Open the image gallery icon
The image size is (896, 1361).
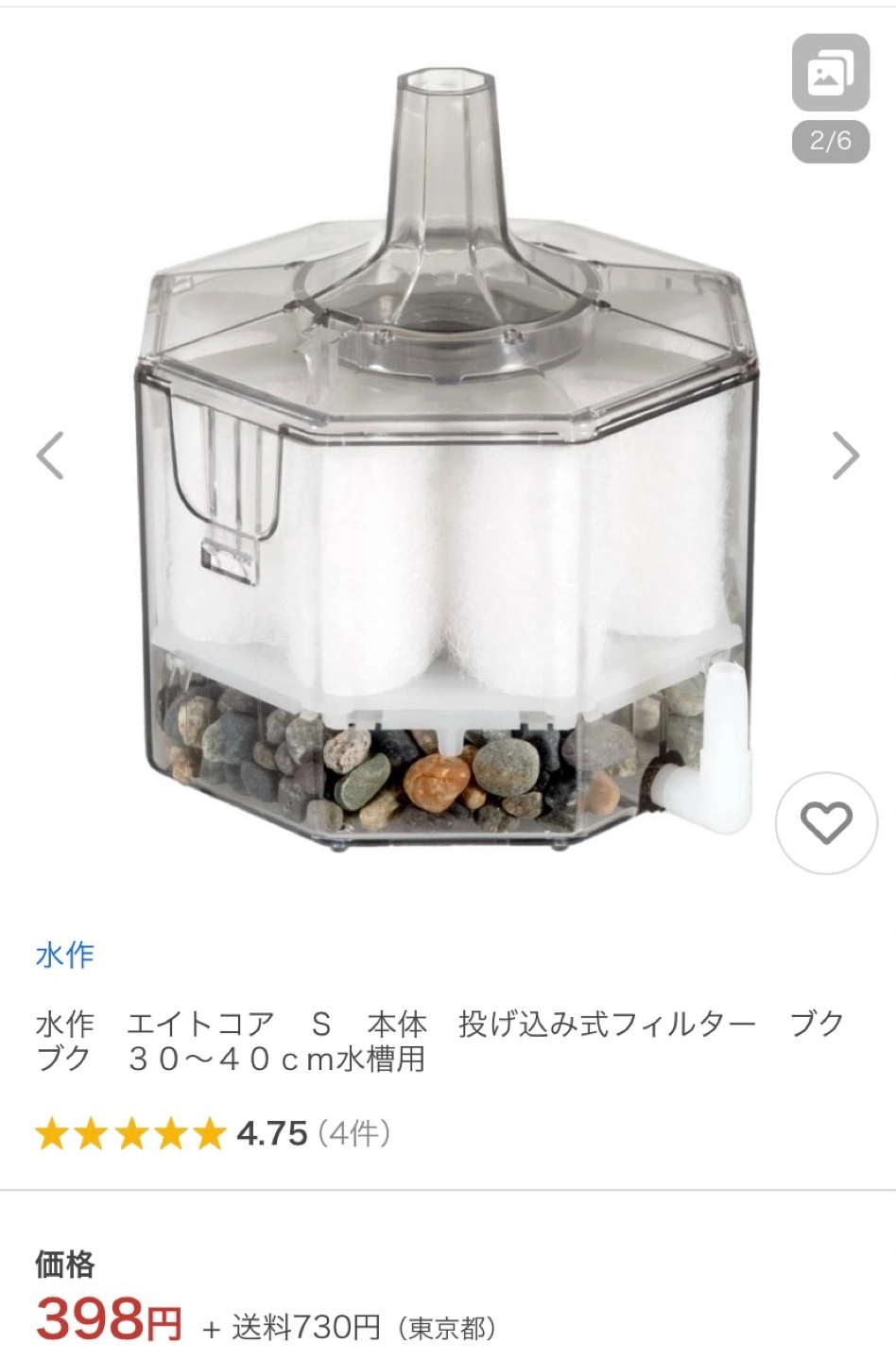(830, 73)
